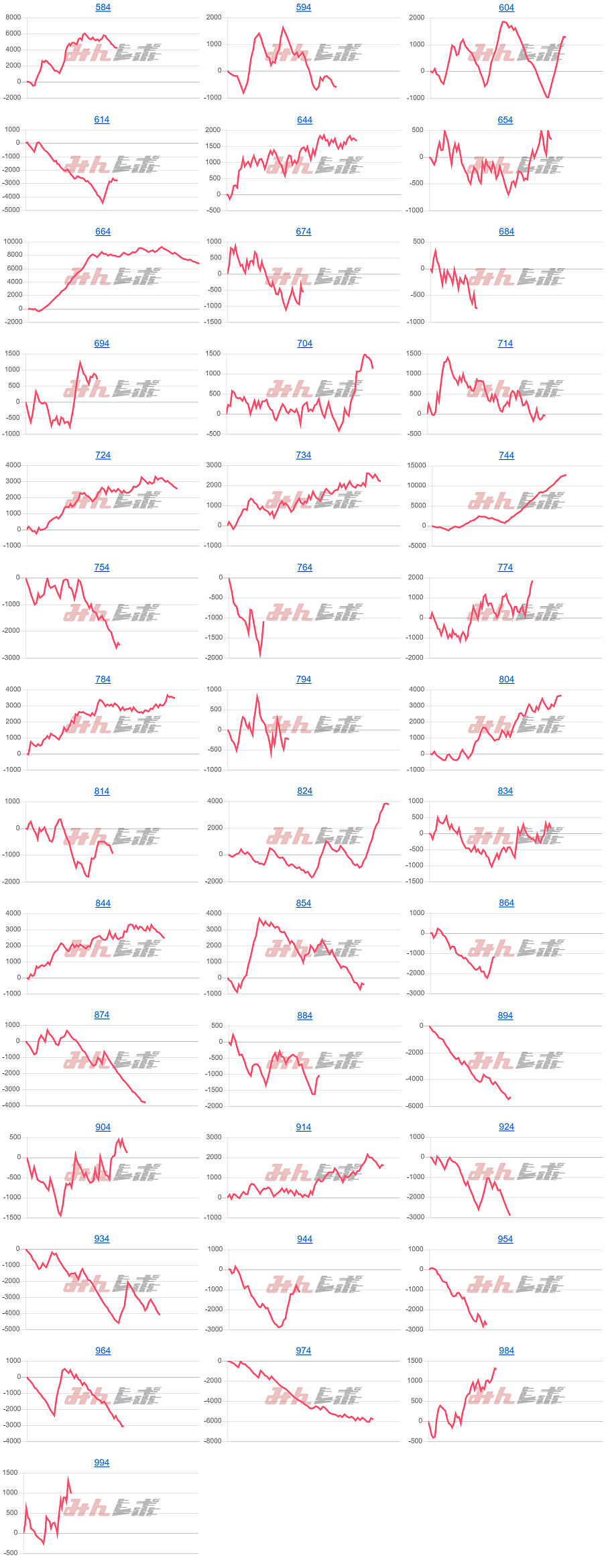
Task: Follow the 824 link
Action: [304, 791]
